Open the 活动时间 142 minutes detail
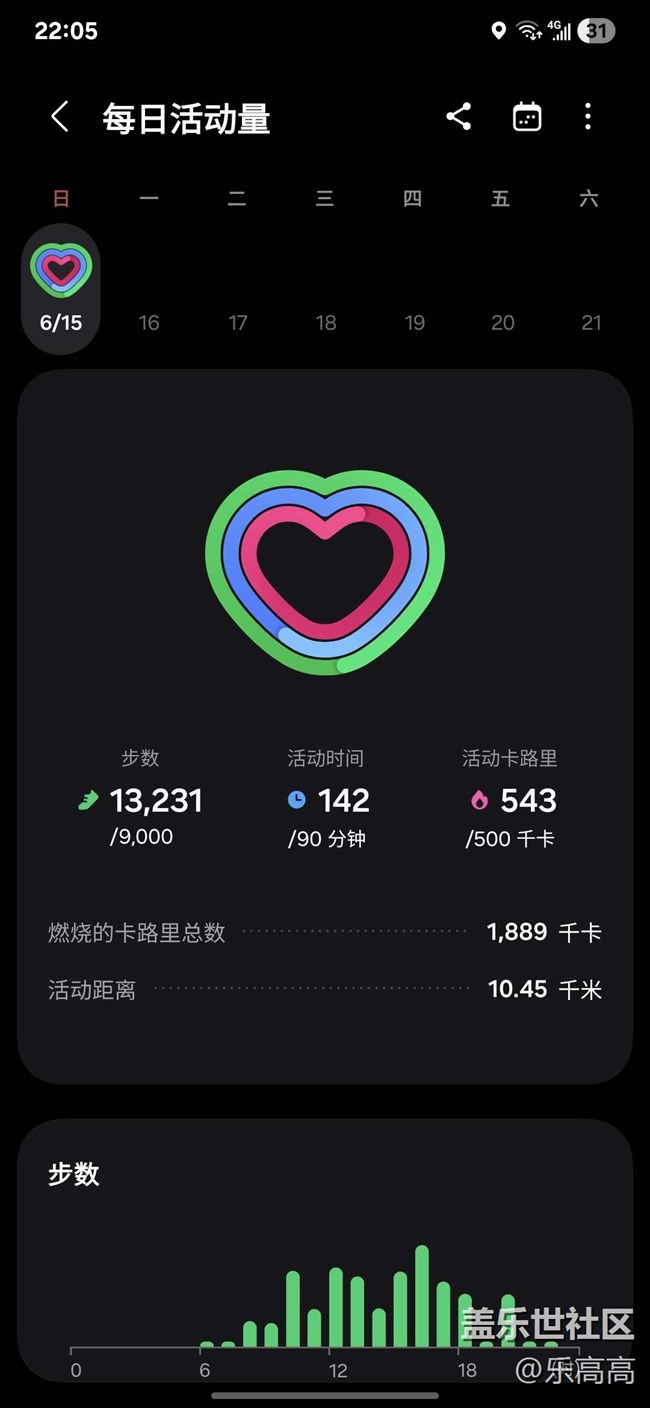Viewport: 650px width, 1408px height. [x=326, y=798]
